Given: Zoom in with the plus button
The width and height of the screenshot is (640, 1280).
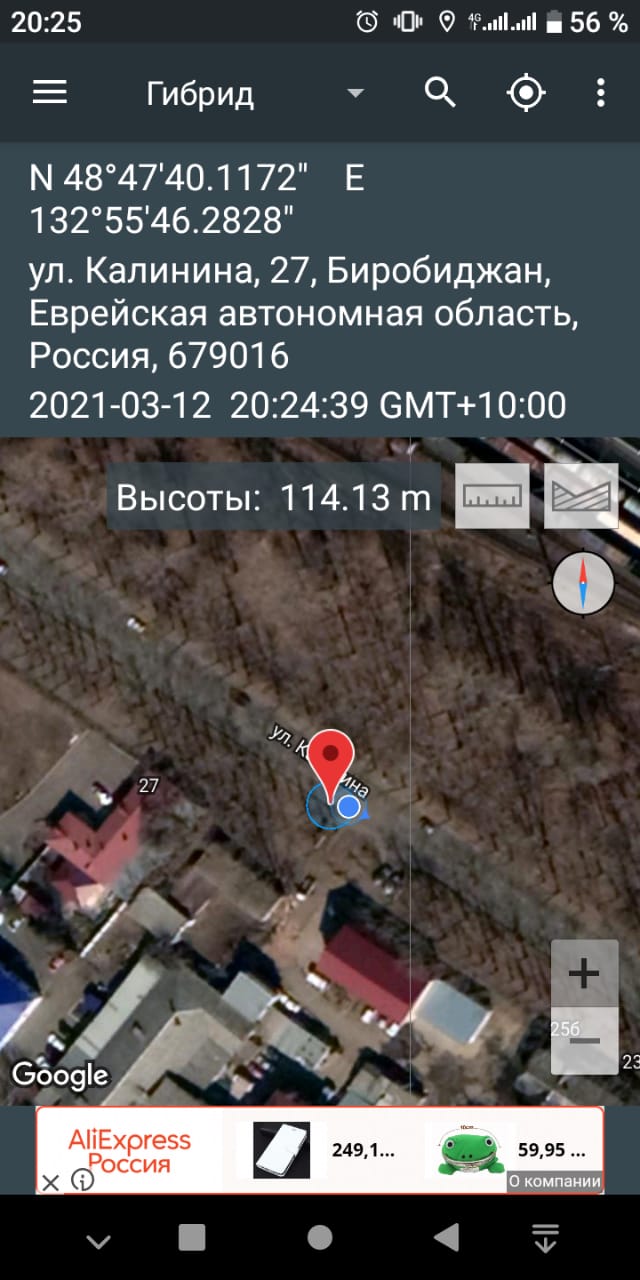Looking at the screenshot, I should pos(583,973).
